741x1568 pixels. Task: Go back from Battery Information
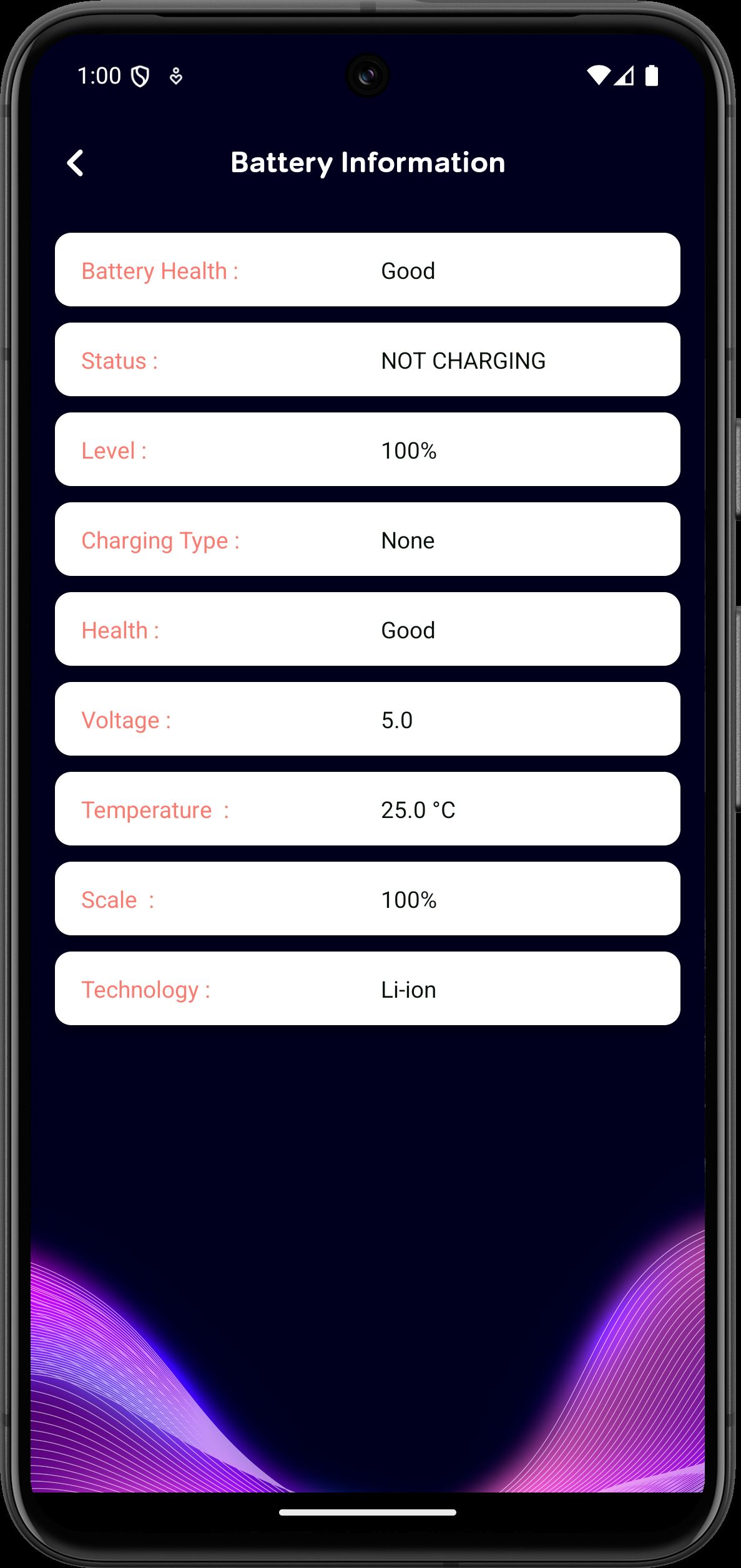click(76, 163)
